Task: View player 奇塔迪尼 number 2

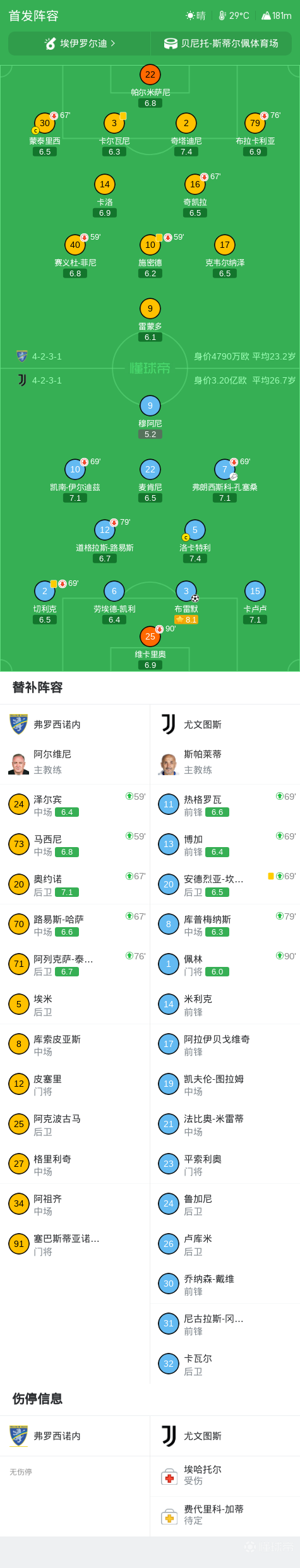Action: coord(186,134)
